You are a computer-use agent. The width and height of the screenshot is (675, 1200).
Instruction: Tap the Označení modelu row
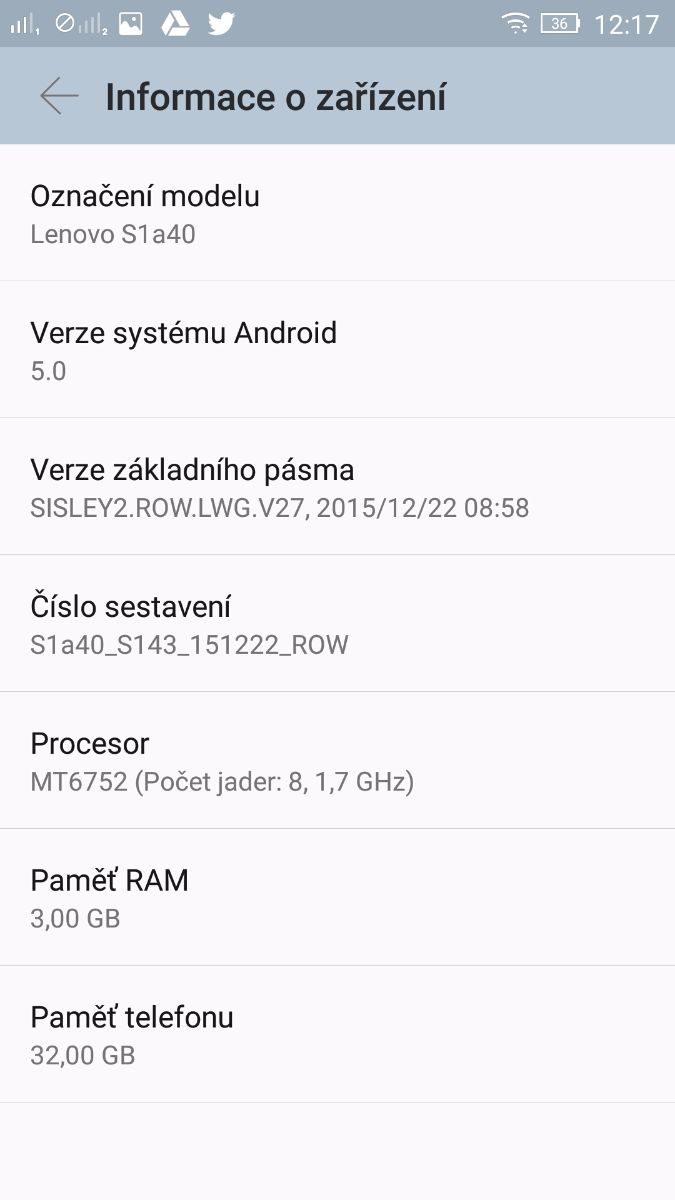point(337,214)
